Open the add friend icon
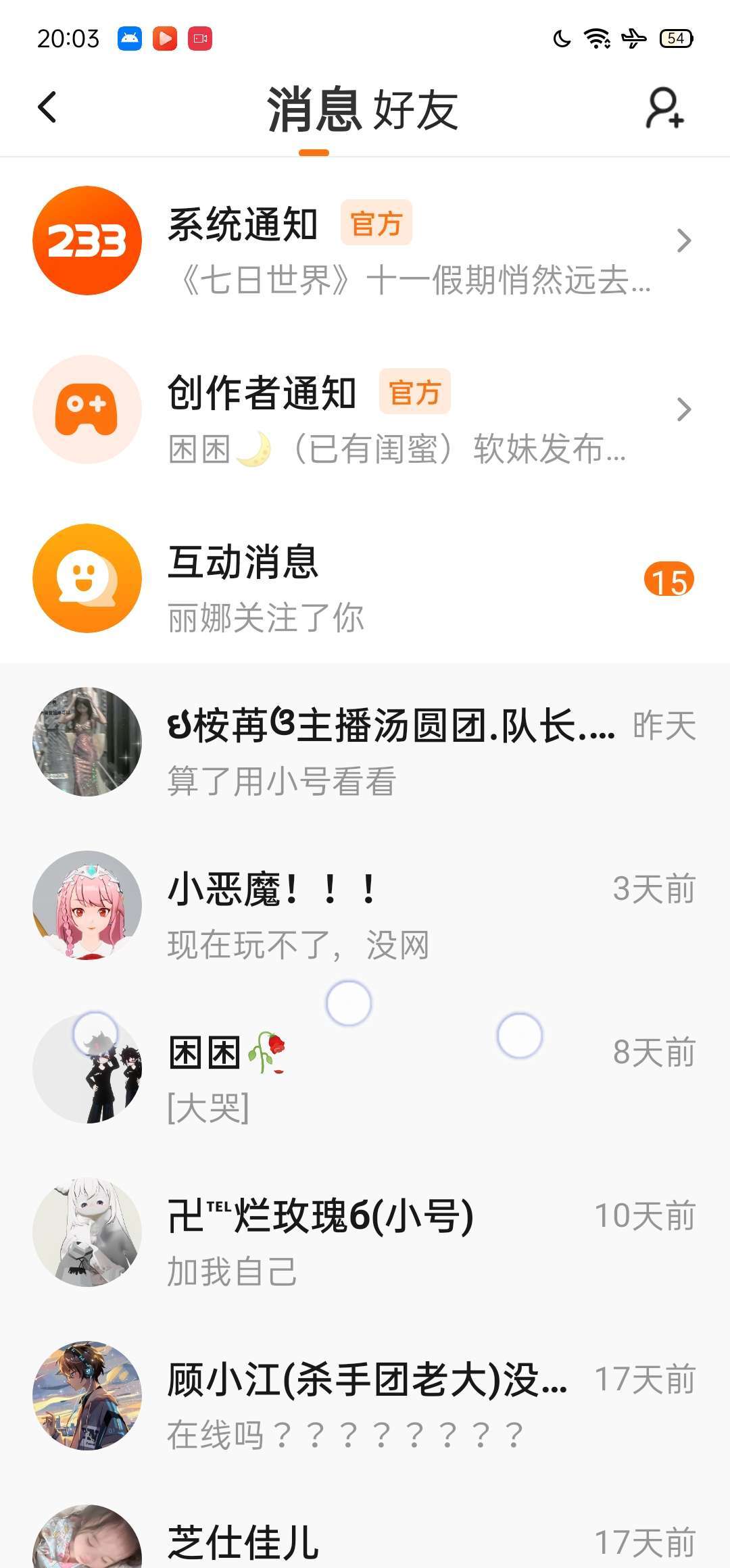Screen dimensions: 730x1568 (x=665, y=108)
